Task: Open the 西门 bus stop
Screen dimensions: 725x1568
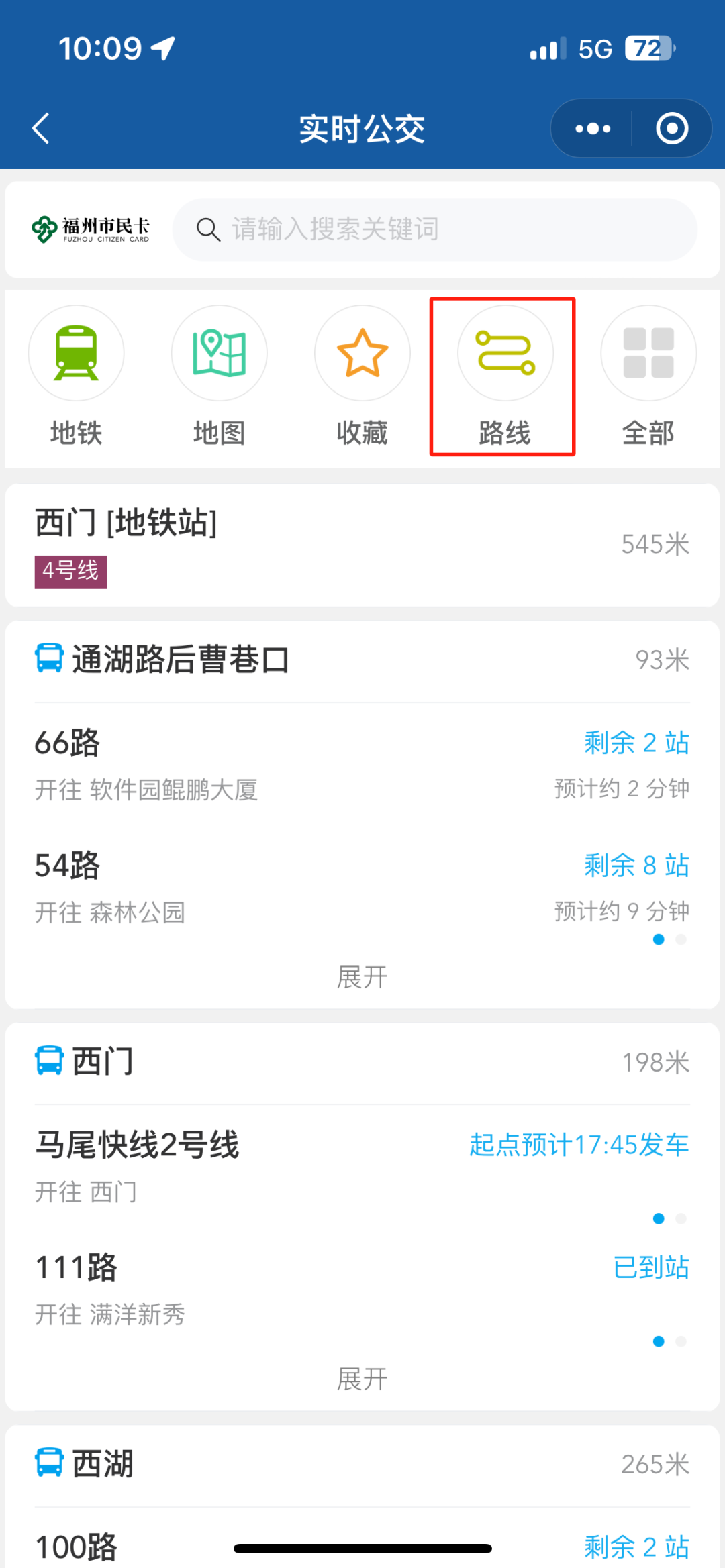Action: pos(362,1062)
